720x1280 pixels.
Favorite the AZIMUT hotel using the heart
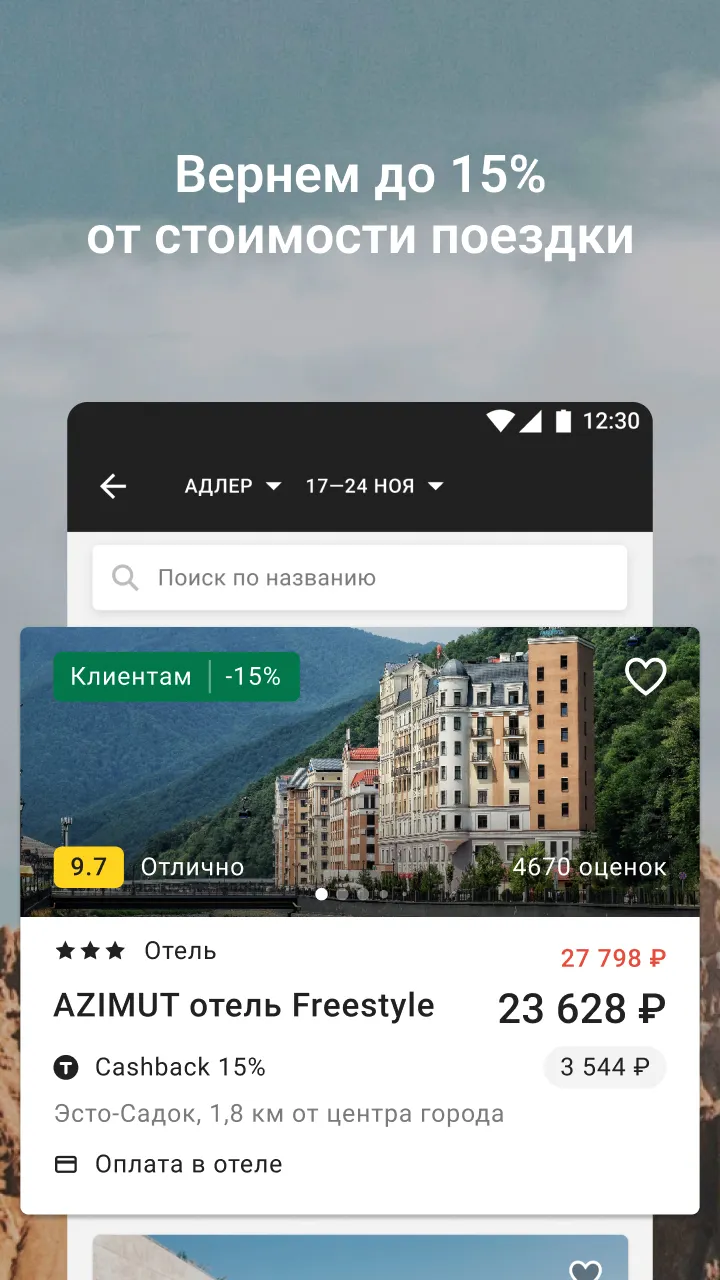645,677
